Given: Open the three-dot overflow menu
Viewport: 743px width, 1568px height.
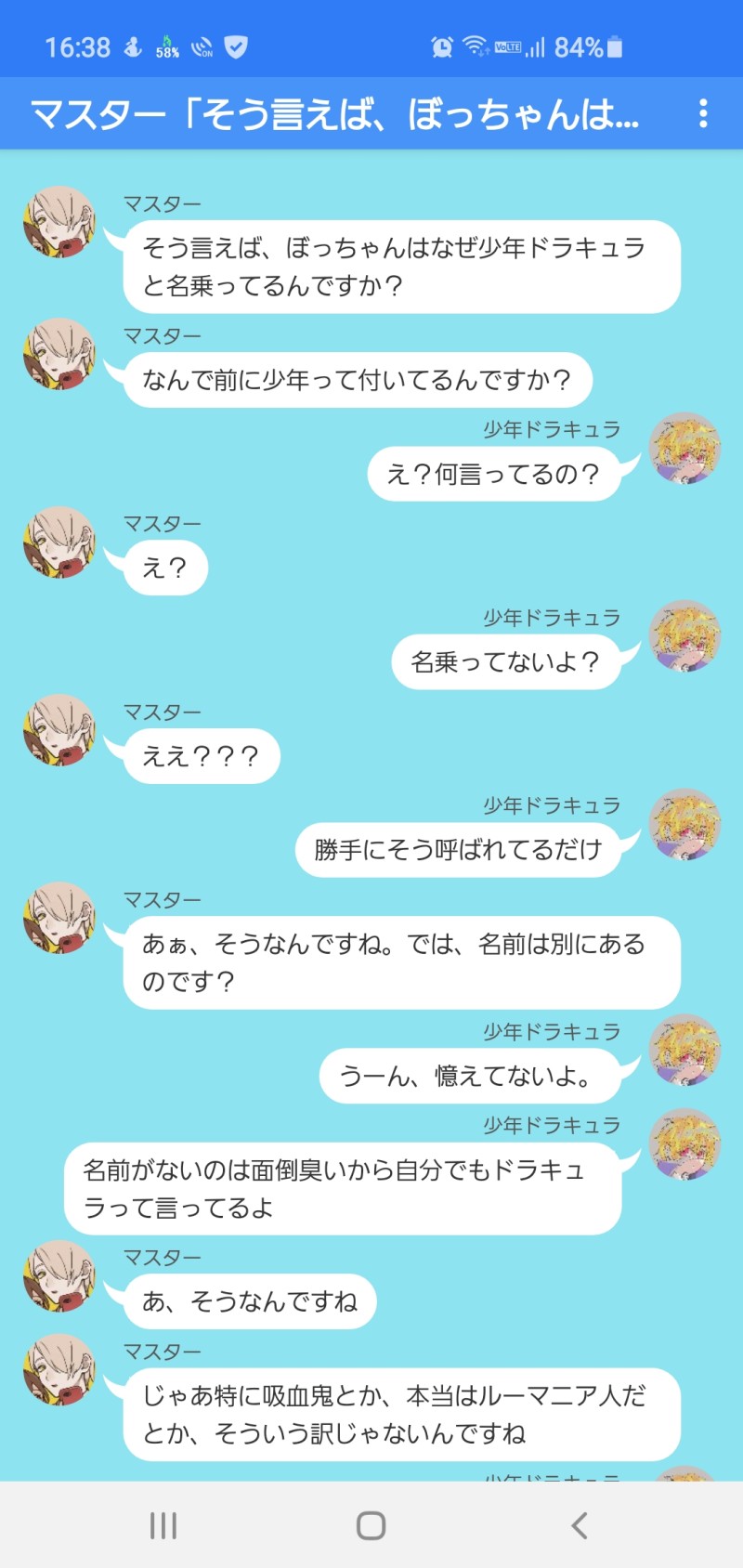Looking at the screenshot, I should (x=703, y=113).
